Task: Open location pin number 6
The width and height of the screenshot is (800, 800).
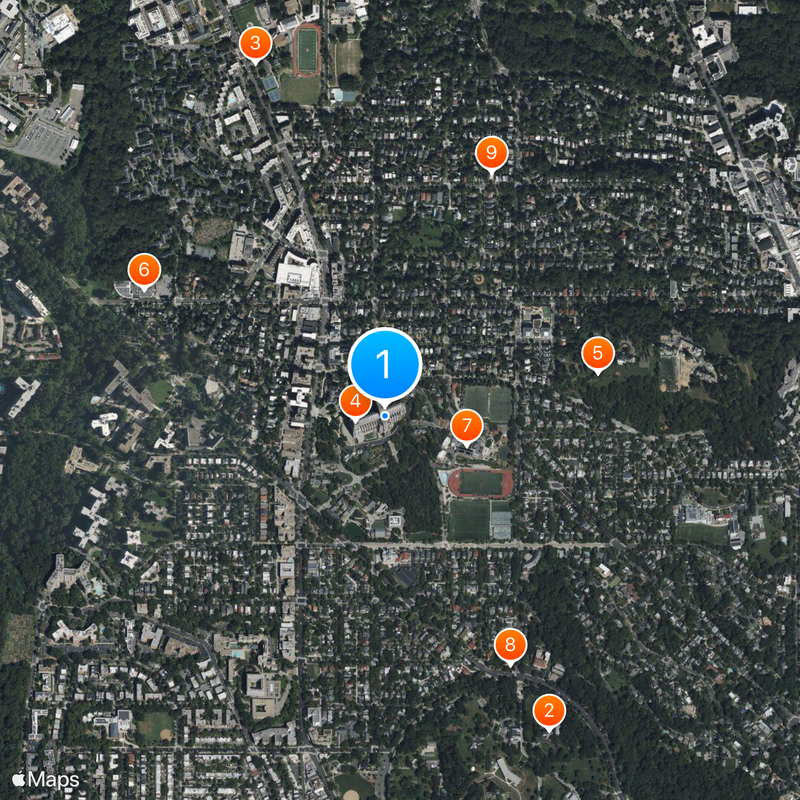Action: pos(143,269)
